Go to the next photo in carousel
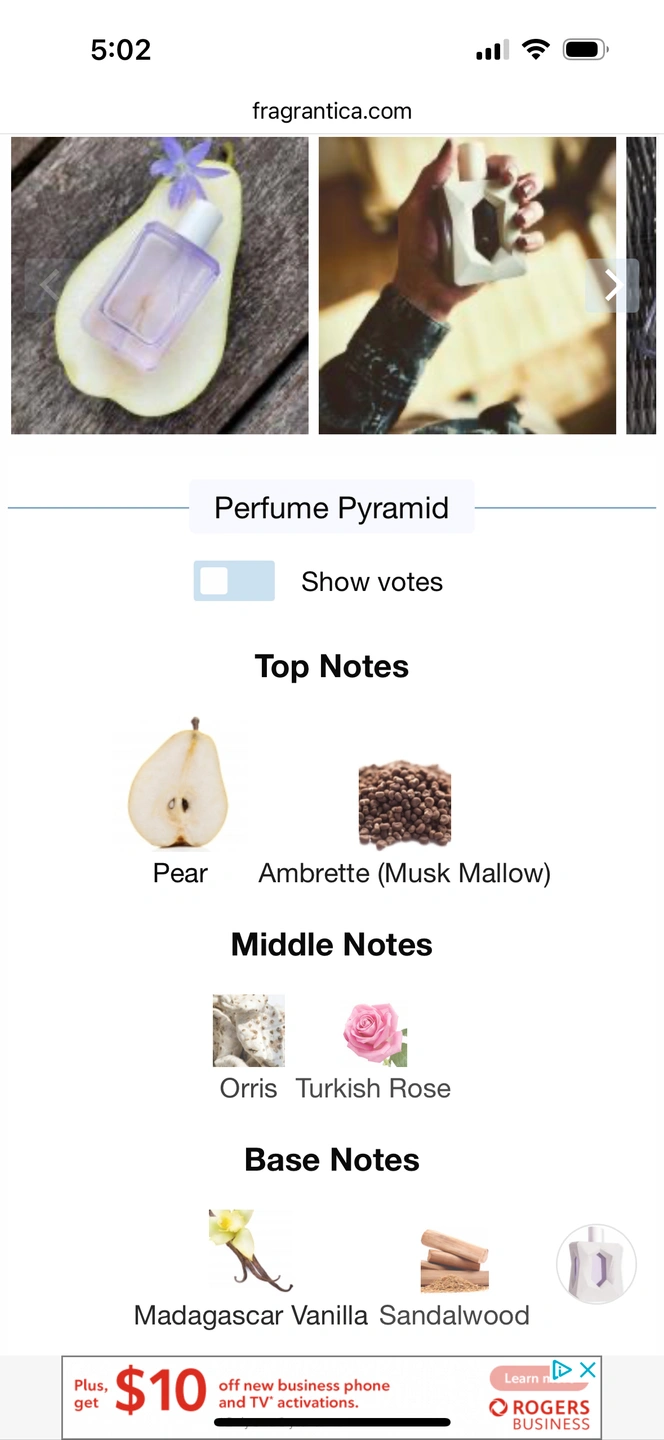664x1440 pixels. 612,286
